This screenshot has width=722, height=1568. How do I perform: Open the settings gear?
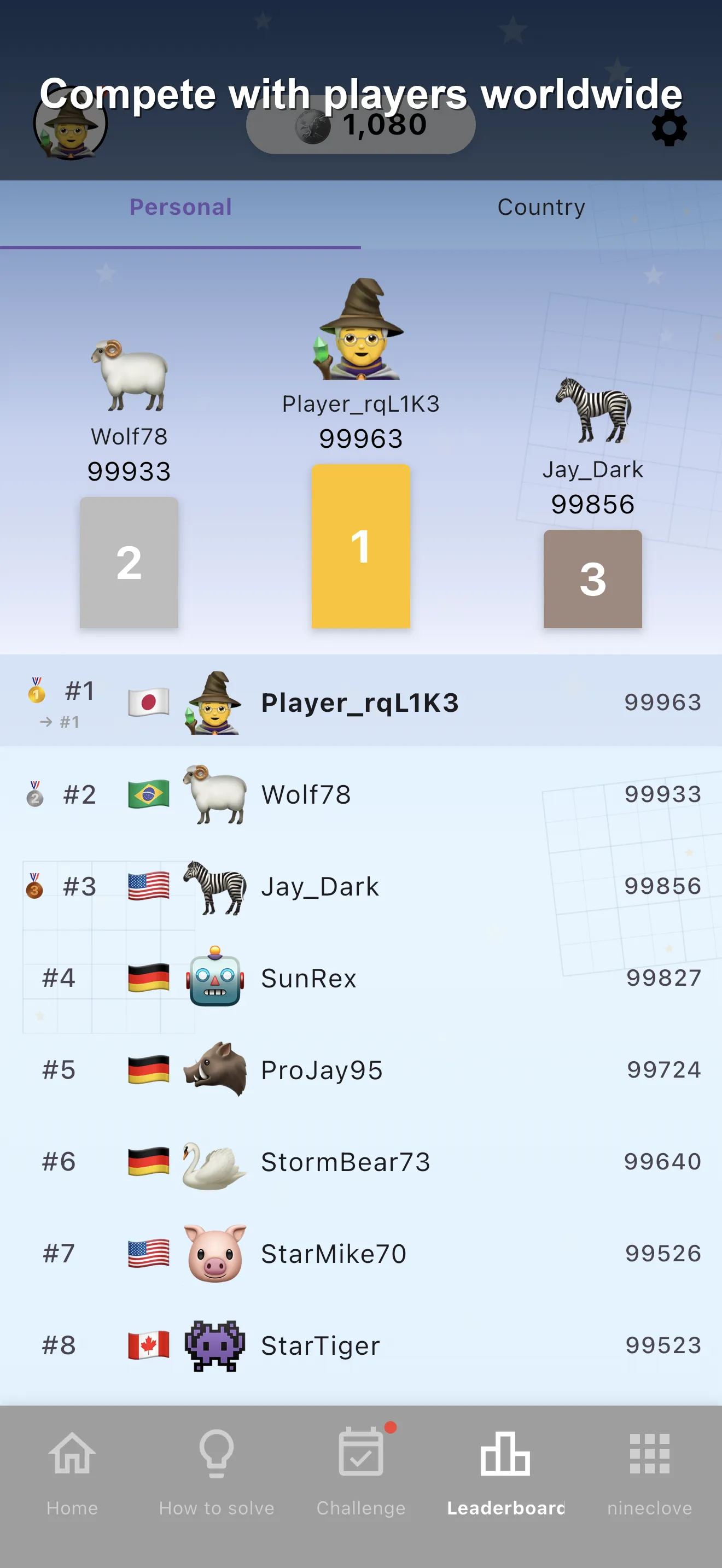click(669, 128)
